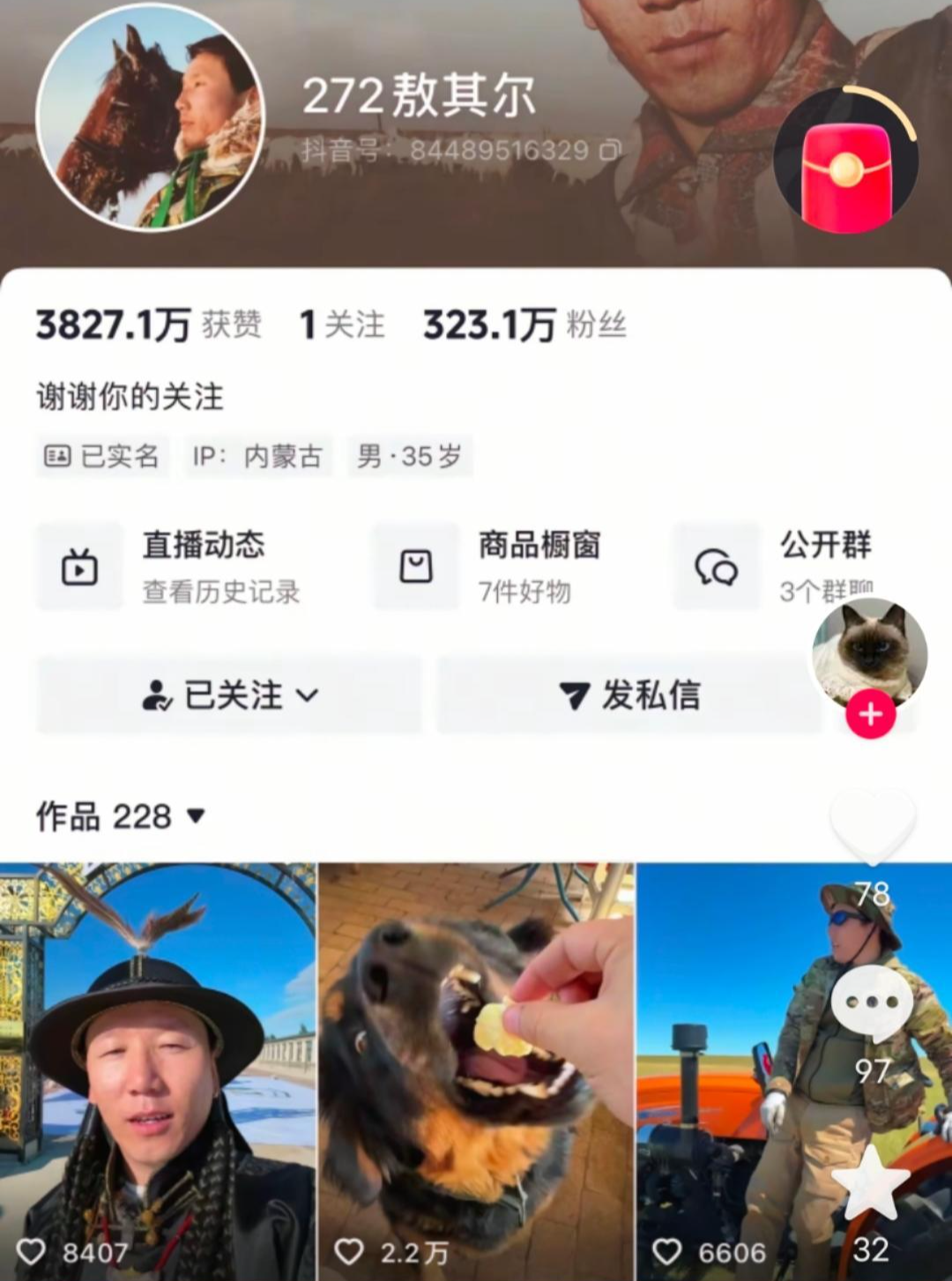Image resolution: width=952 pixels, height=1281 pixels.
Task: Open the cat avatar author profile
Action: coord(868,651)
